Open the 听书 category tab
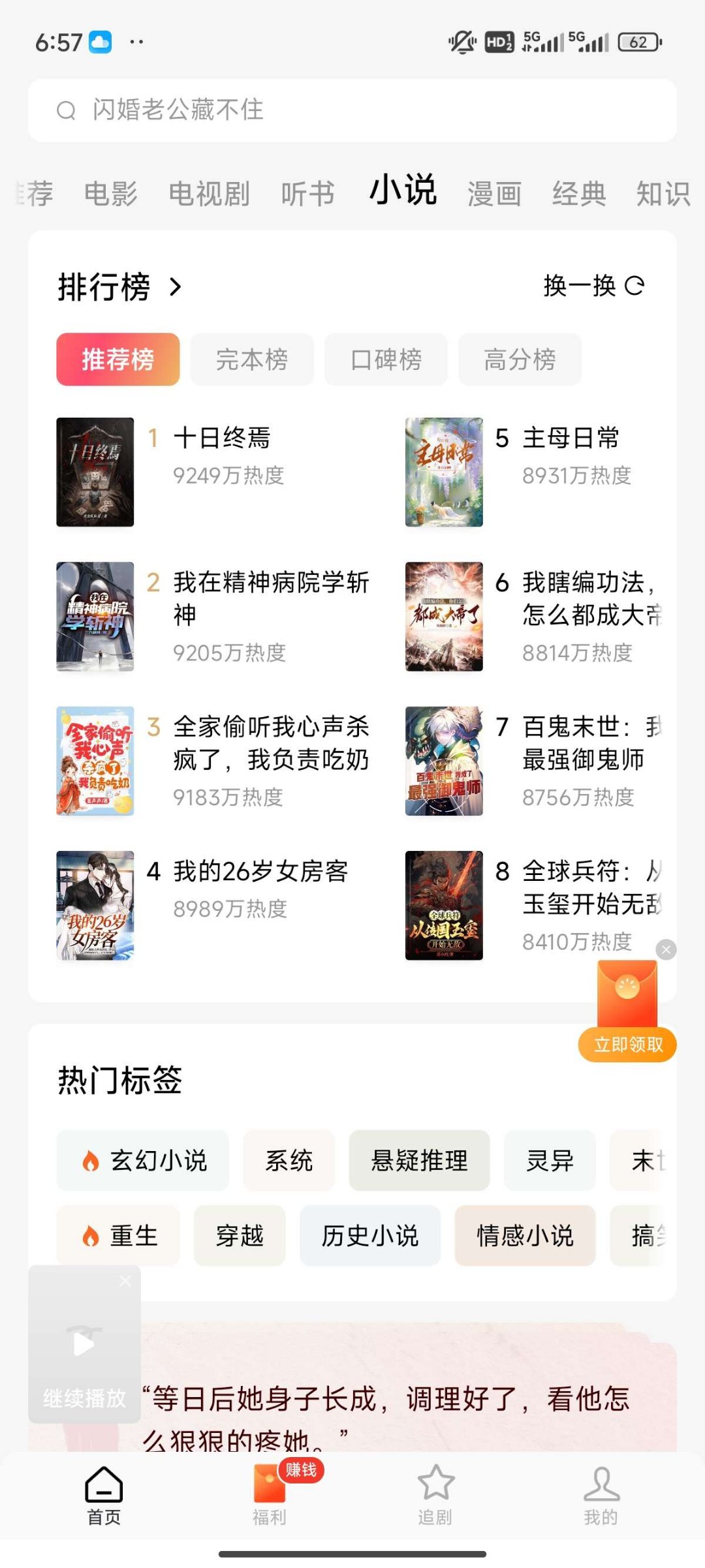 (307, 194)
